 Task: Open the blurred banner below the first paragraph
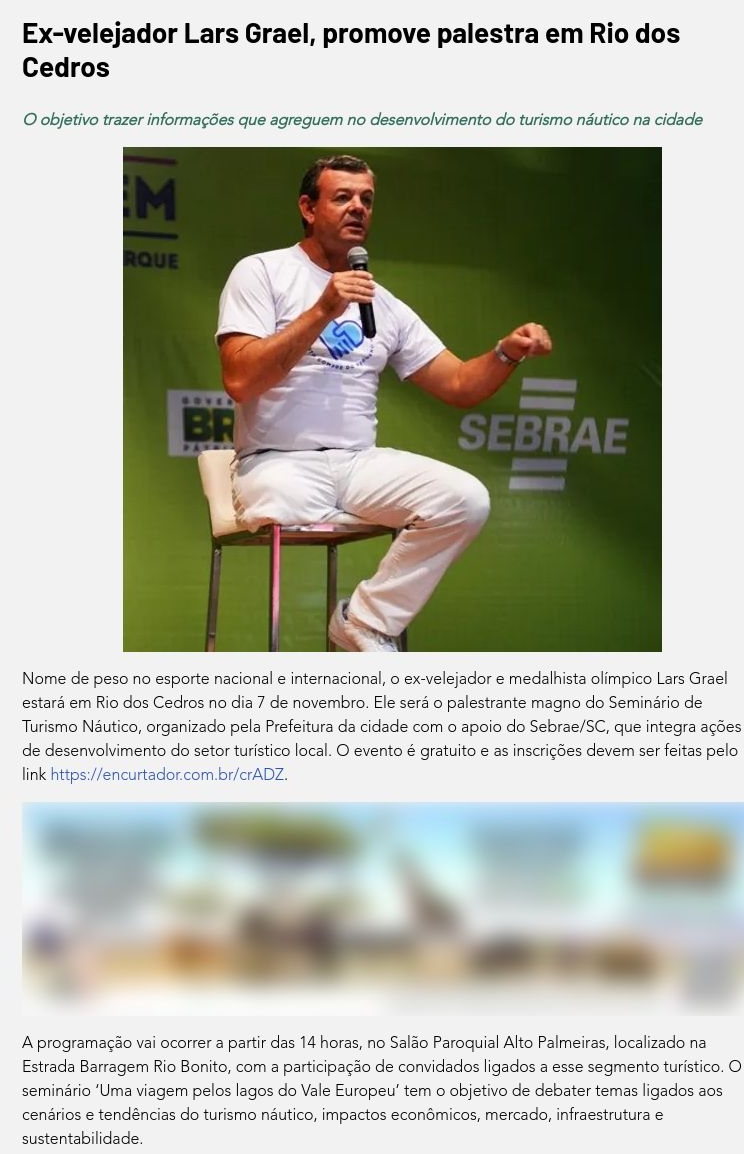pos(382,908)
